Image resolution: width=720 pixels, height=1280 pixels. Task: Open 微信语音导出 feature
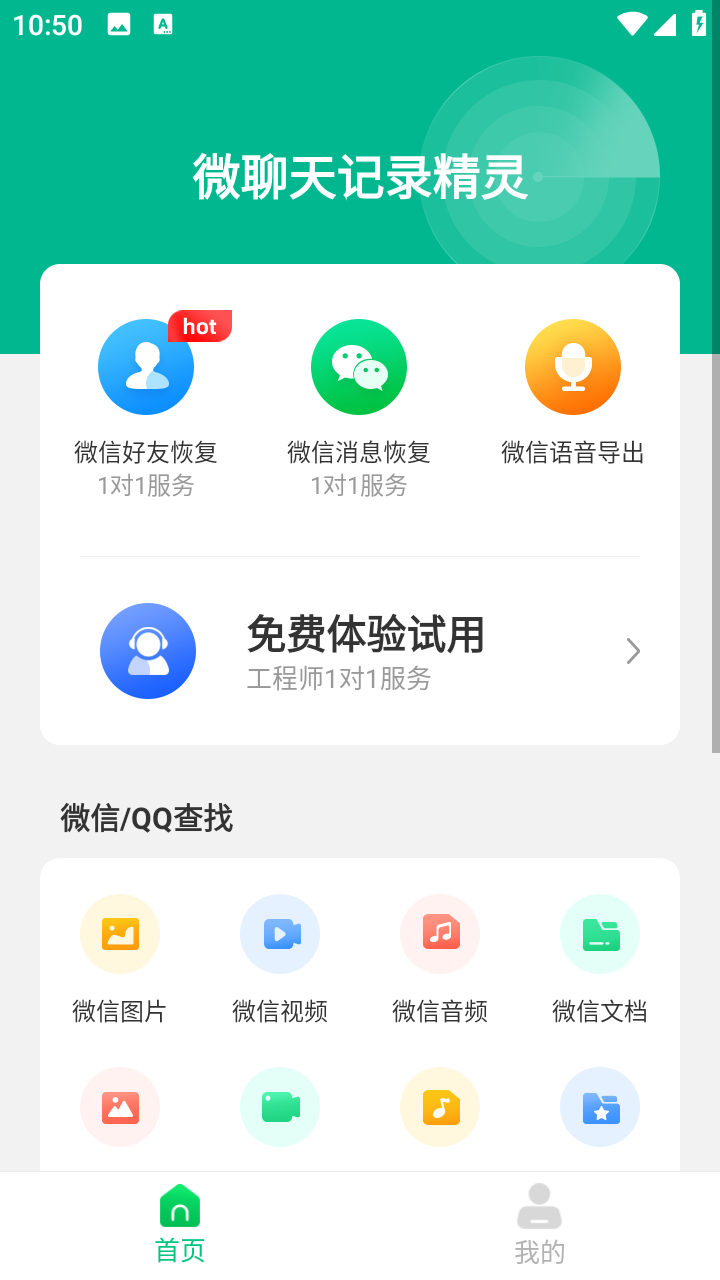click(x=573, y=394)
